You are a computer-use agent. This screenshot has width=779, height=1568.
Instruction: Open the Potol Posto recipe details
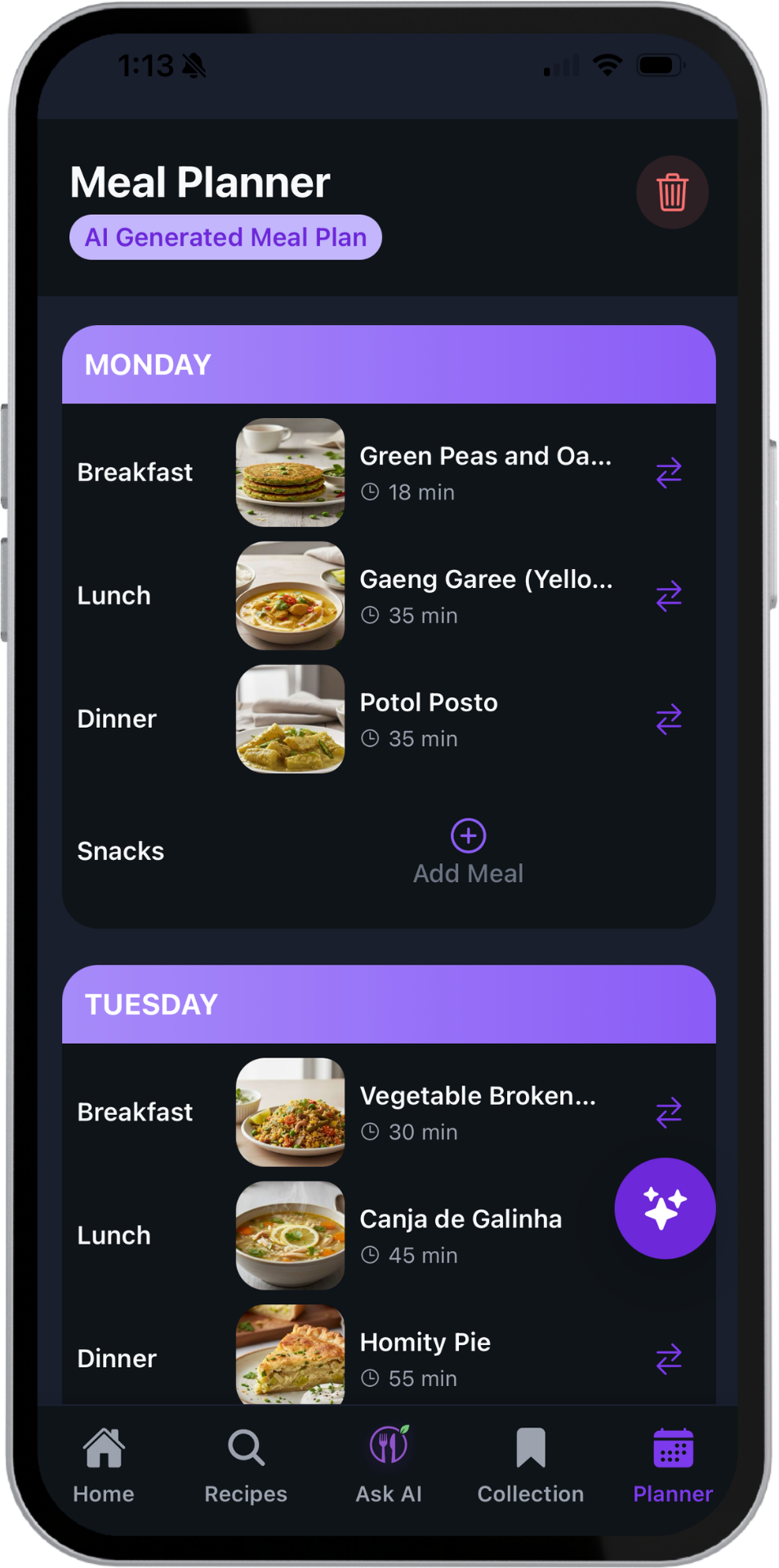pyautogui.click(x=429, y=702)
